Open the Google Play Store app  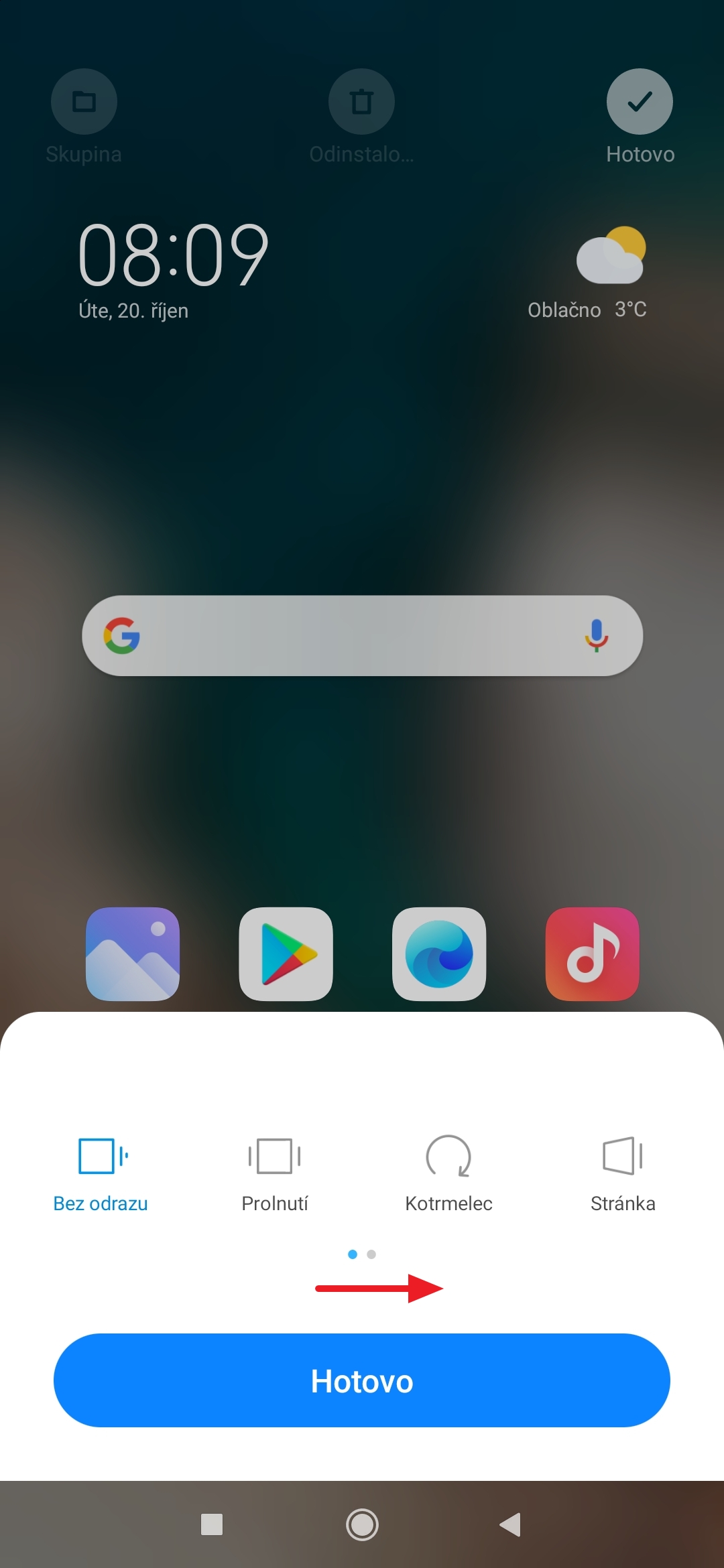pos(286,954)
